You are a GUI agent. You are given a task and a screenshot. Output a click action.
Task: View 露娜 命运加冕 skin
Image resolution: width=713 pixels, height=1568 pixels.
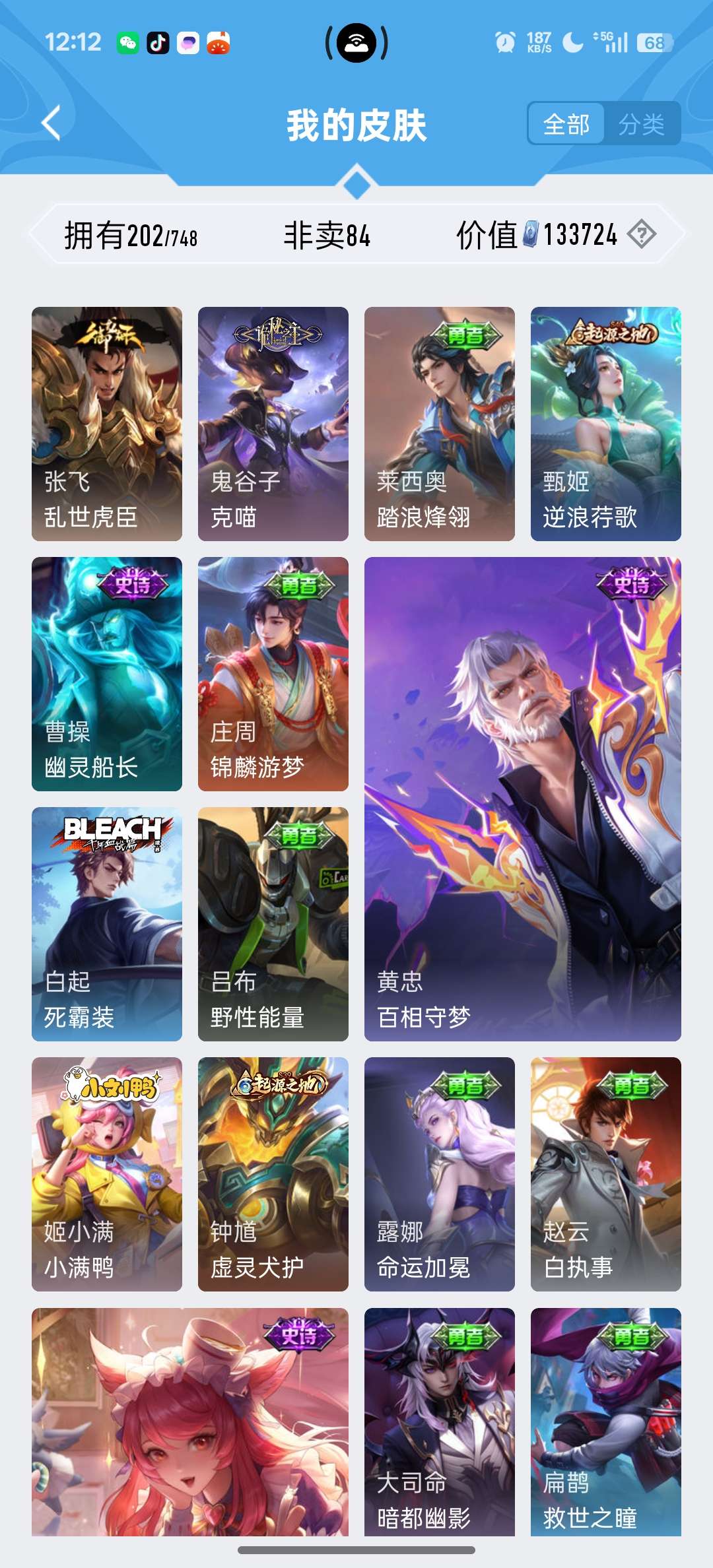pyautogui.click(x=440, y=1174)
